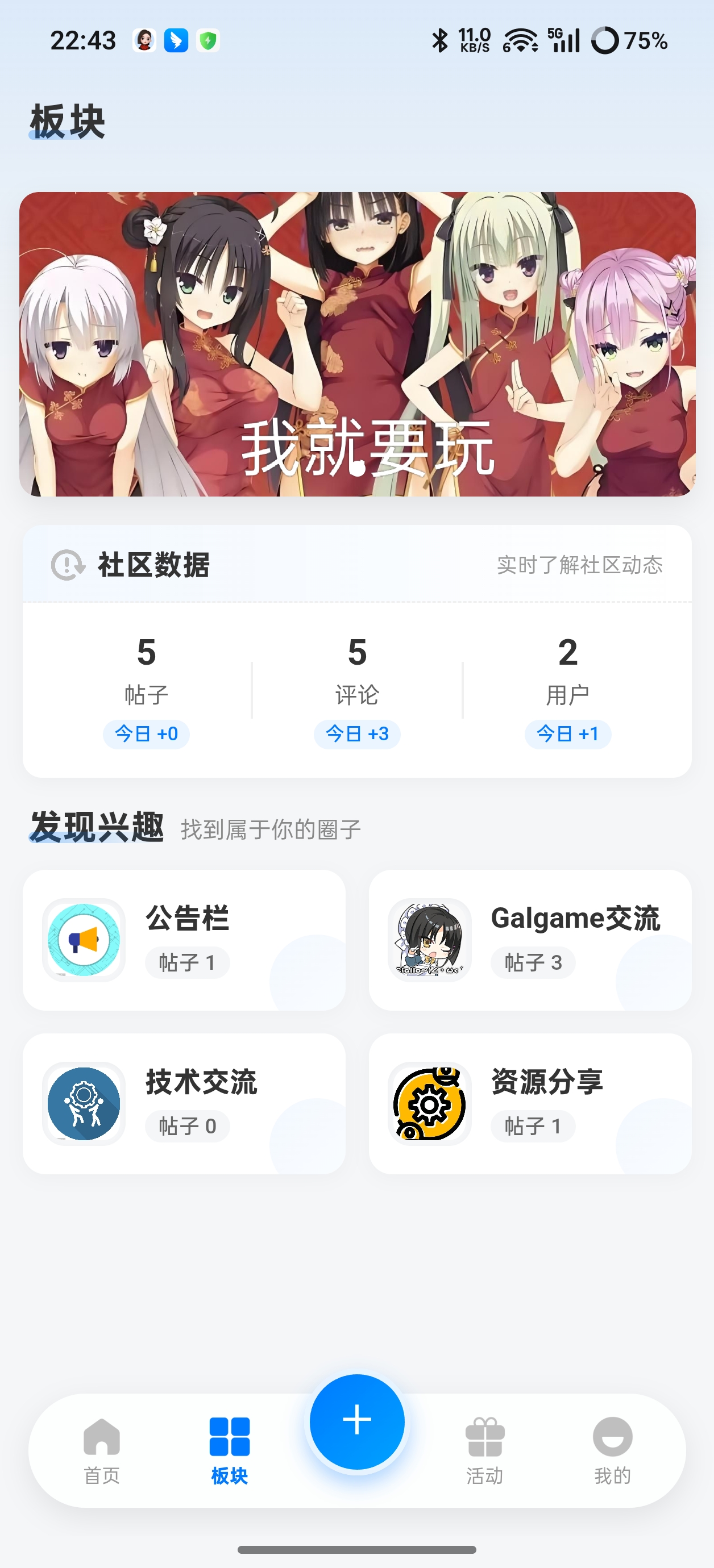This screenshot has height=1568, width=714.
Task: Tap the 帖子 1 label on 公告栏
Action: [187, 962]
